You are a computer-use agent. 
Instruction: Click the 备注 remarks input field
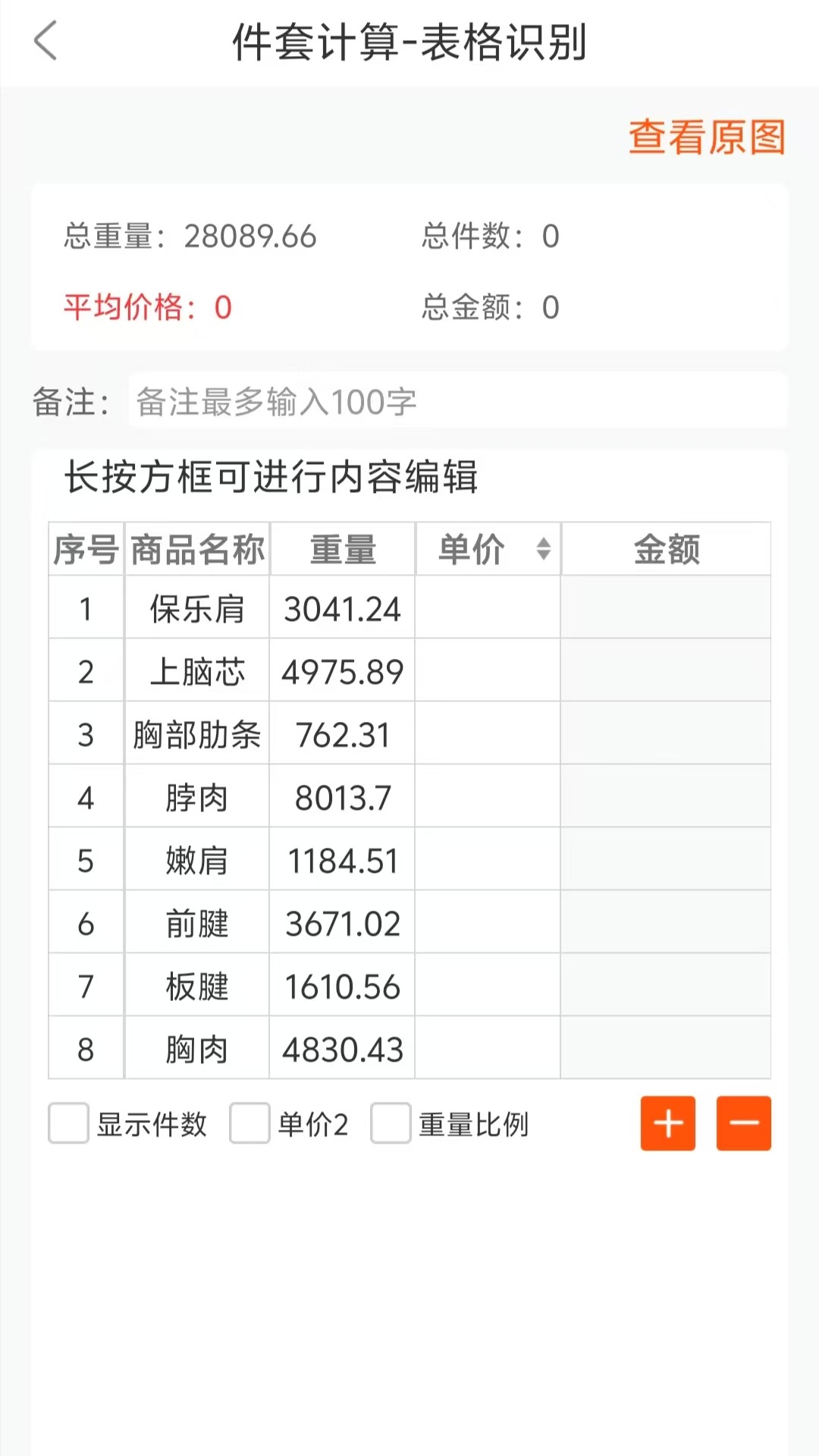coord(455,402)
